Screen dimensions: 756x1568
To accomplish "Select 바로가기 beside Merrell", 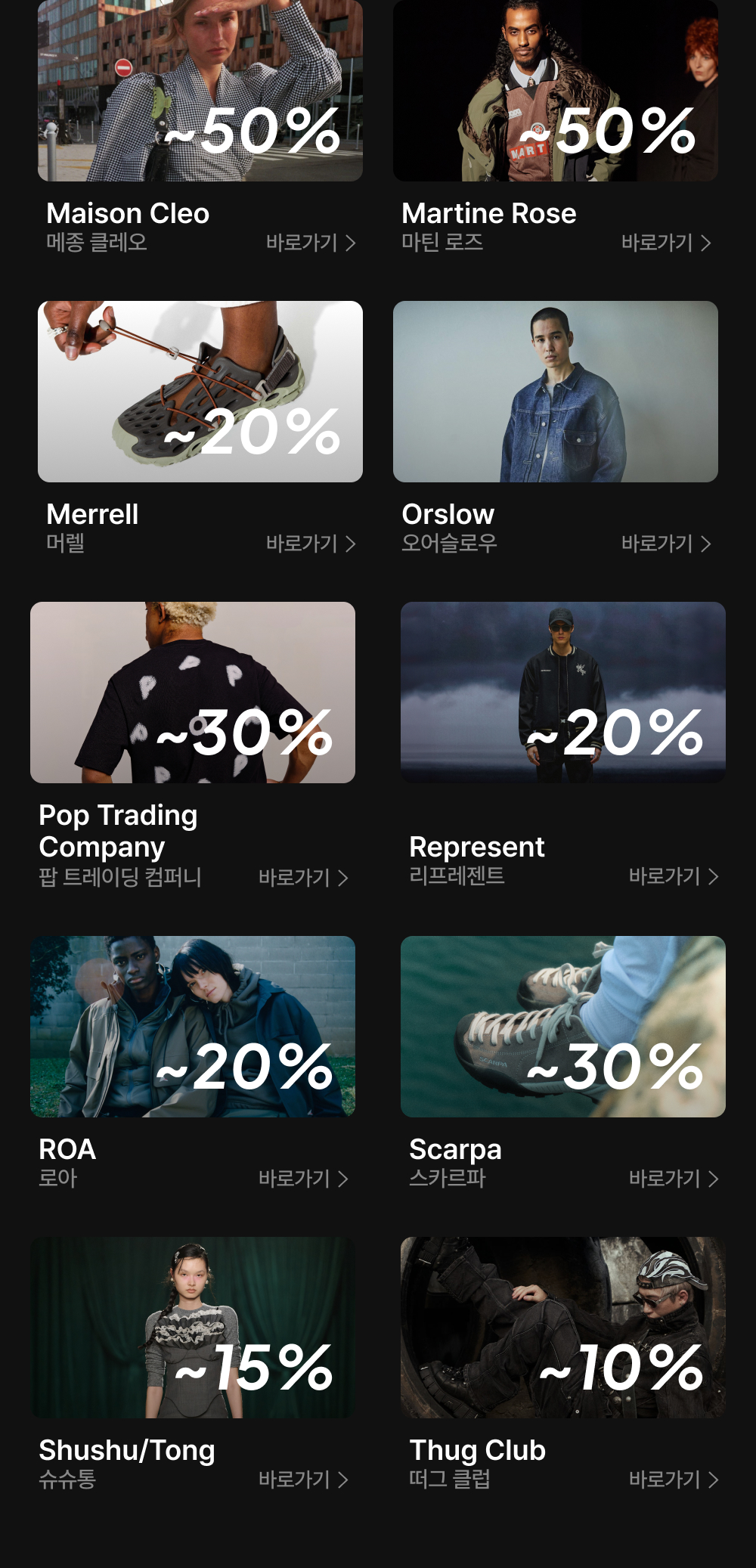I will [x=311, y=544].
